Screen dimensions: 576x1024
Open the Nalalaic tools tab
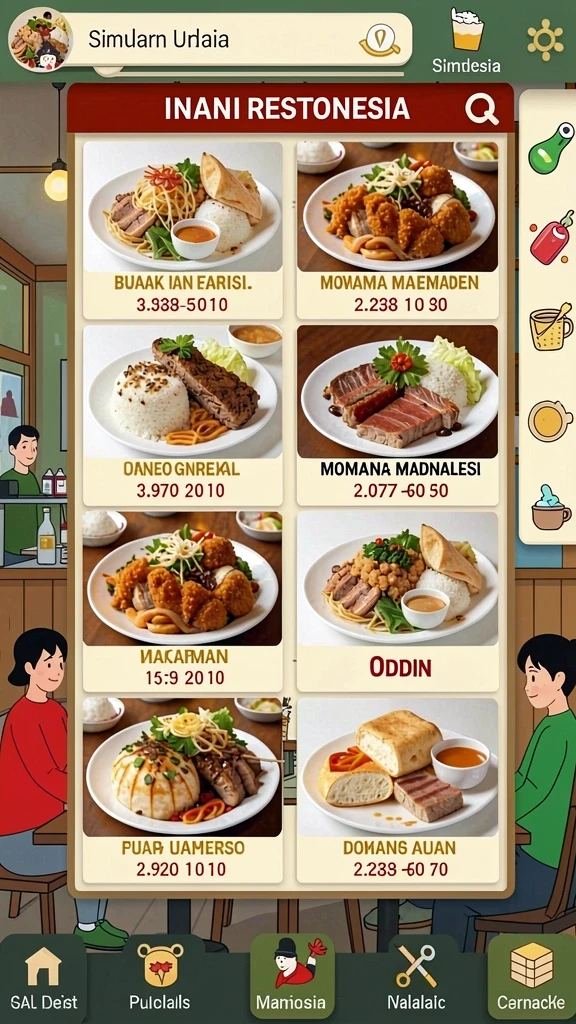coord(416,980)
